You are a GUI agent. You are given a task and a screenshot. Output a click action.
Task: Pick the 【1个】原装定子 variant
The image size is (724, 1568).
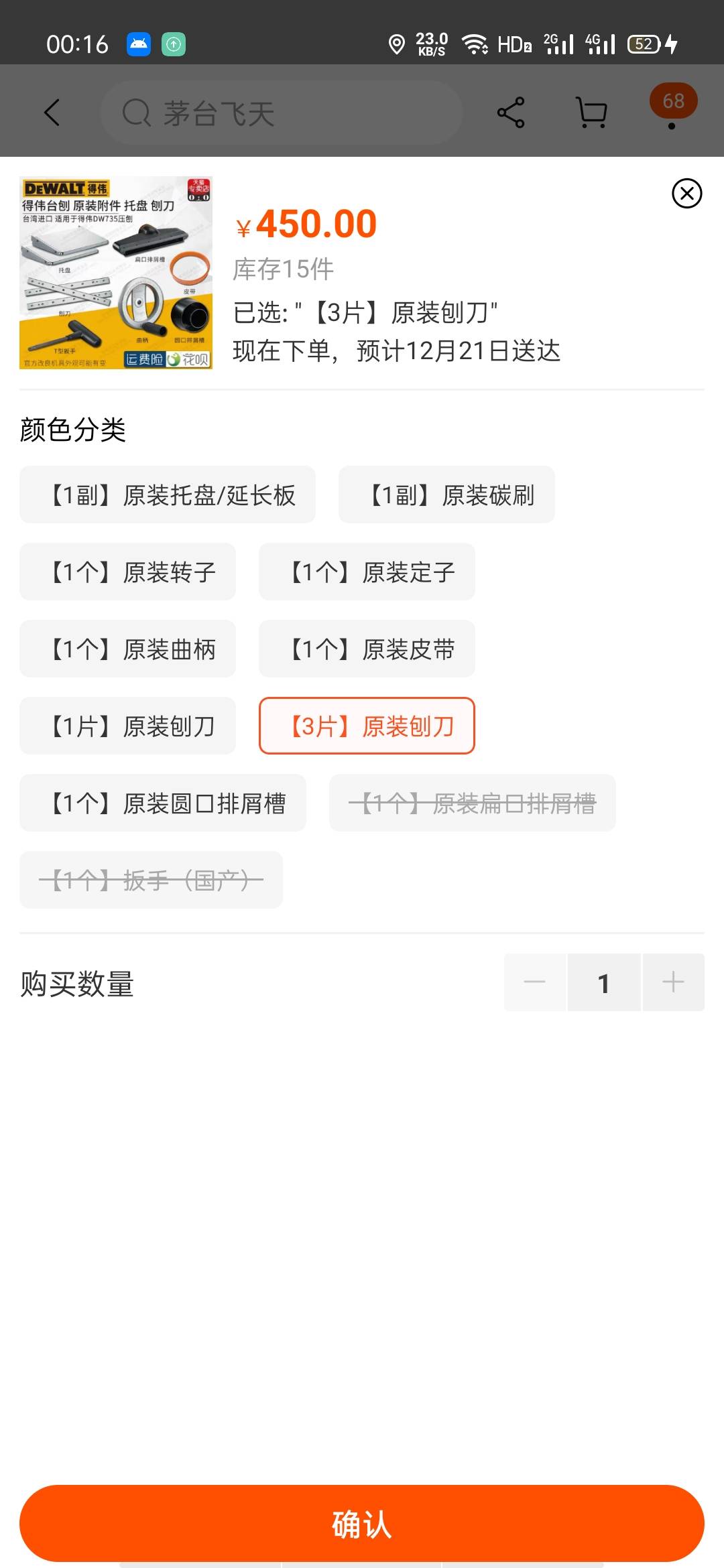click(x=367, y=572)
